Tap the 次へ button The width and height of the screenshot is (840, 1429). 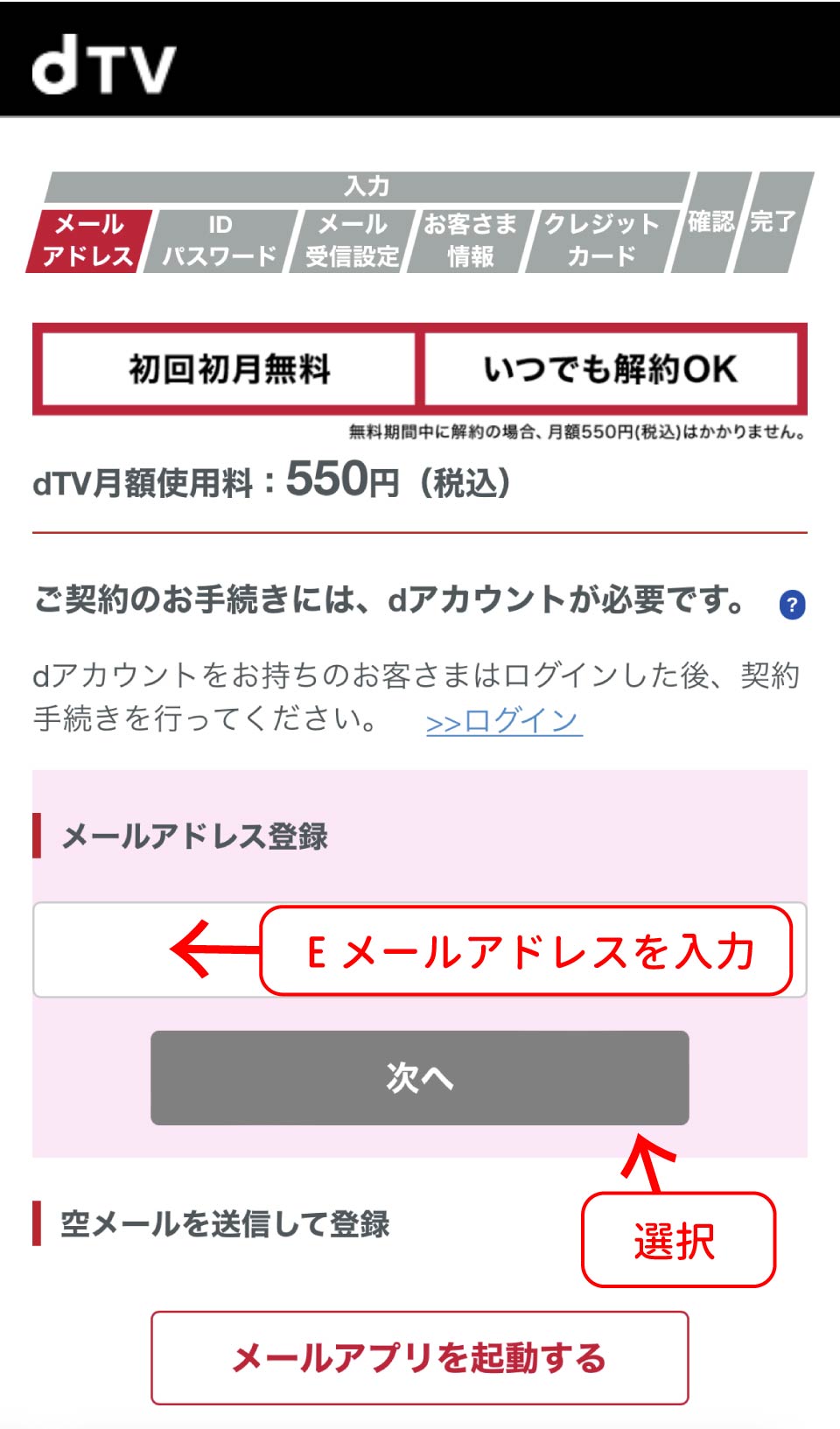tap(419, 1077)
